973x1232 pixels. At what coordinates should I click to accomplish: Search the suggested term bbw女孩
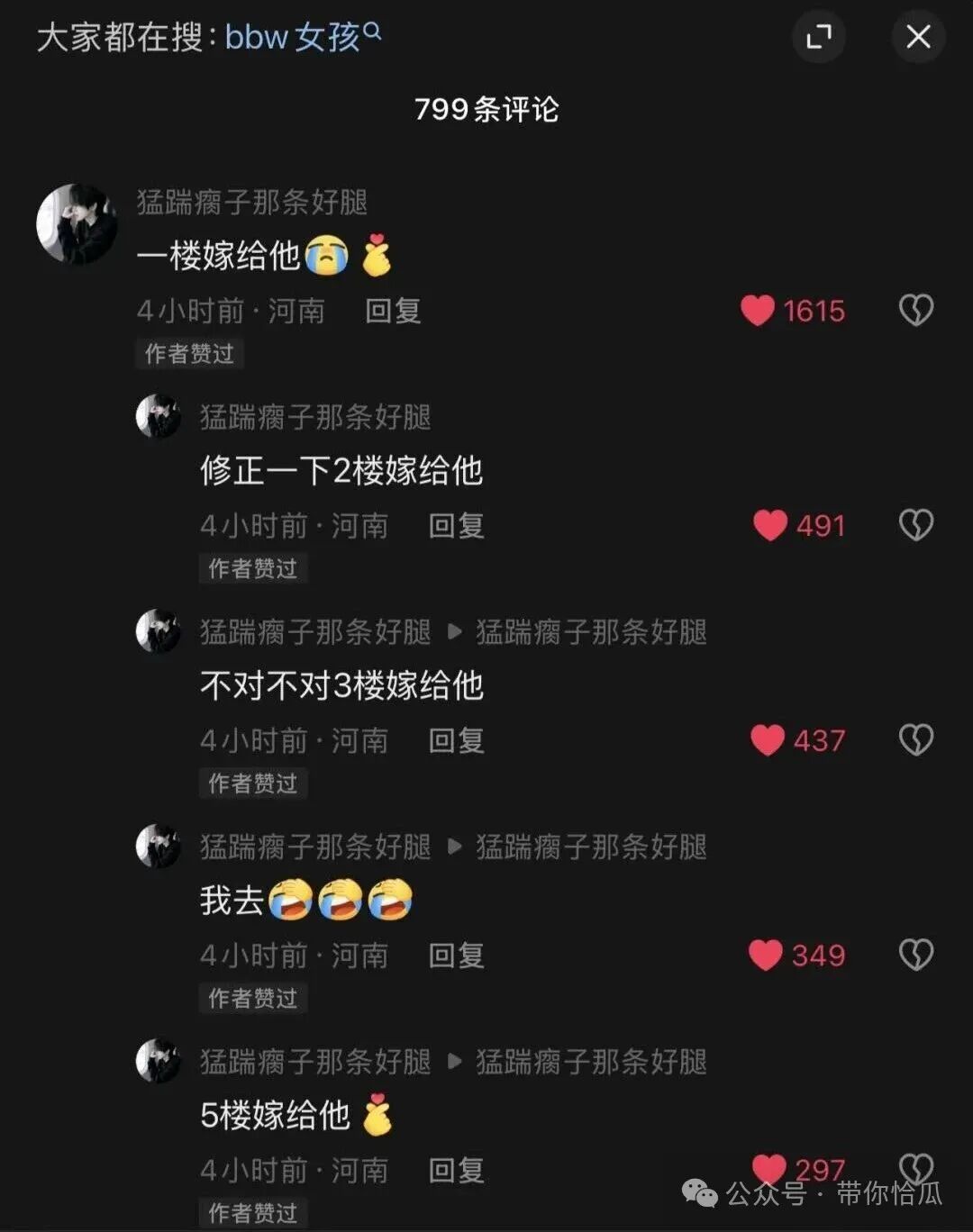(x=302, y=37)
